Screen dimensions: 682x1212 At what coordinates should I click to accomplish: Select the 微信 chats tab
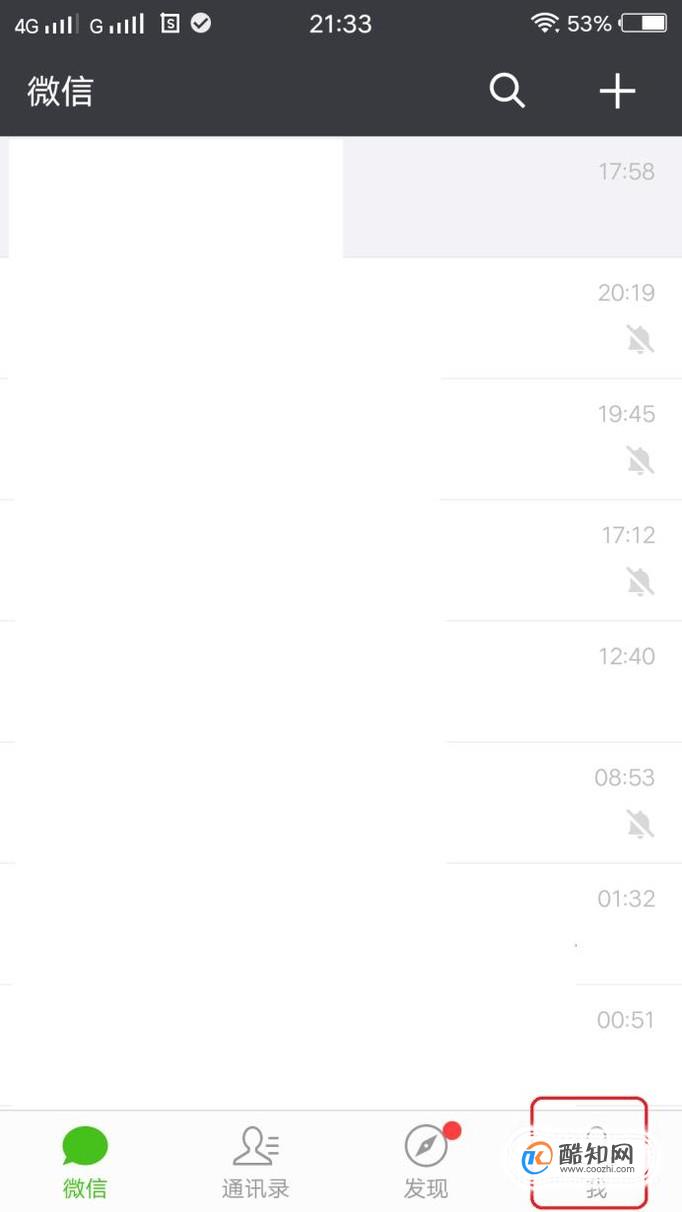(x=85, y=1162)
